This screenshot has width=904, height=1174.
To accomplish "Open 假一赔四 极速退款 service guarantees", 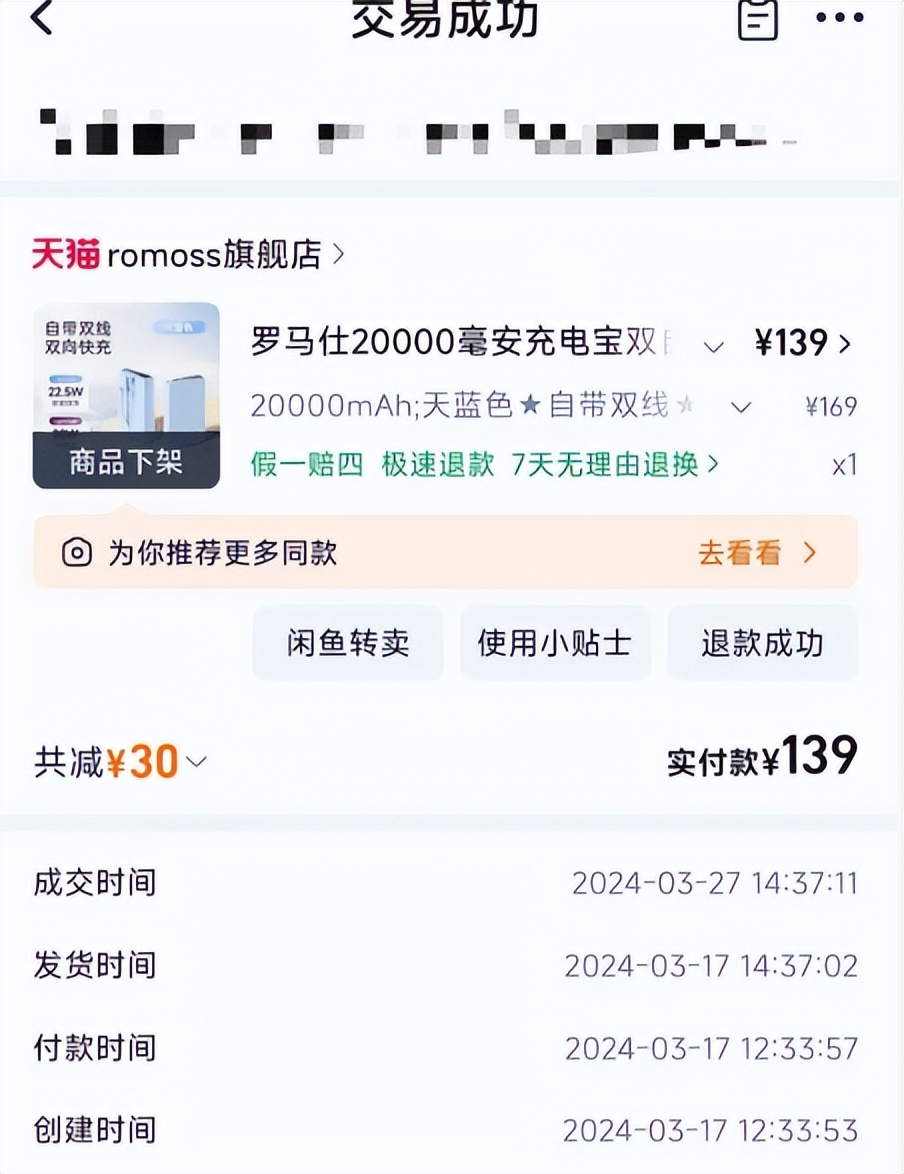I will (485, 465).
